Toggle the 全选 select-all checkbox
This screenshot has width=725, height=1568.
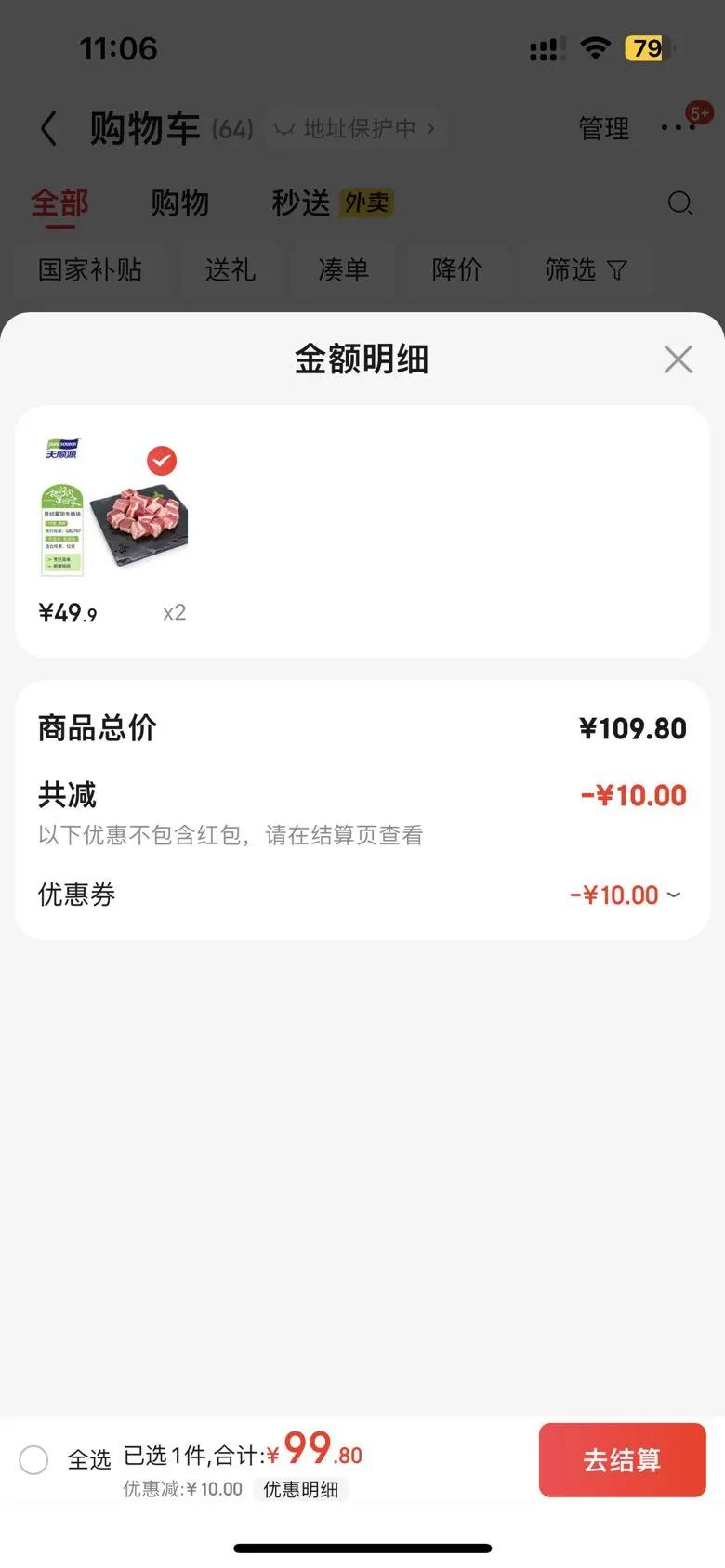point(34,1459)
